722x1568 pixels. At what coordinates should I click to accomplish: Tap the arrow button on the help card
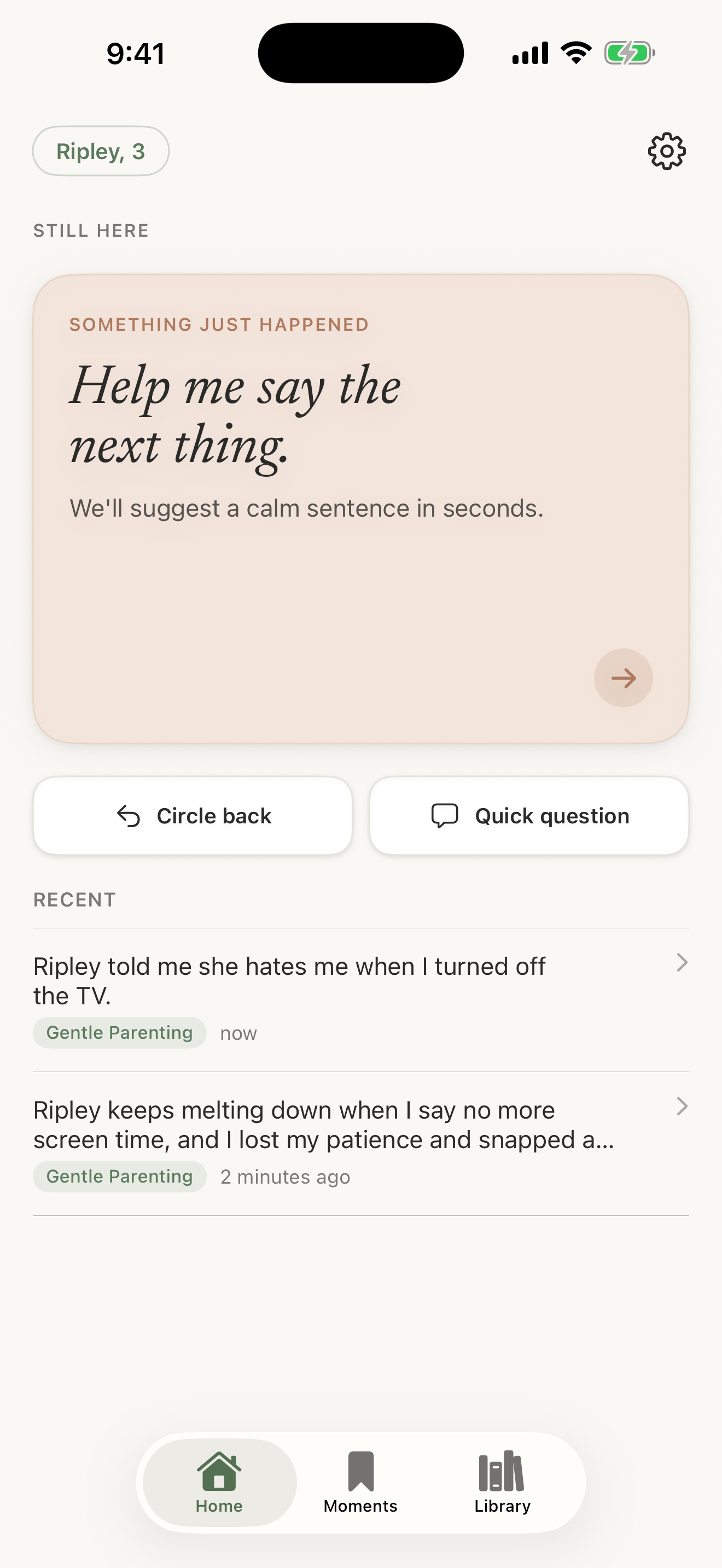(624, 677)
